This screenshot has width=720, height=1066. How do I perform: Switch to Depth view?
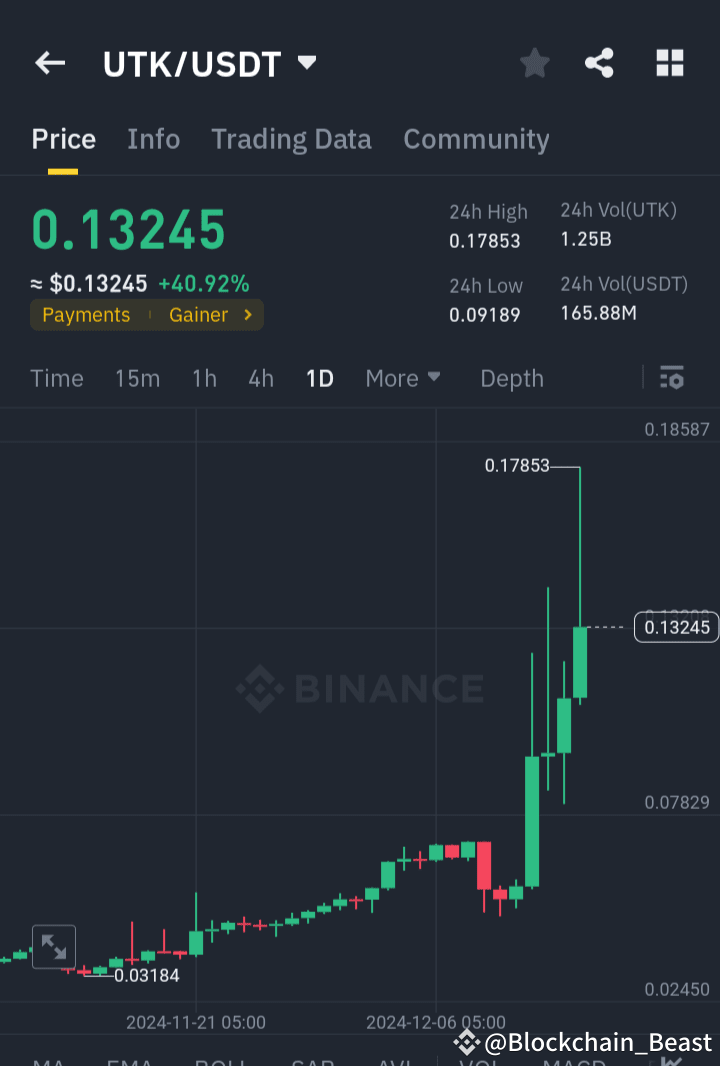pyautogui.click(x=511, y=378)
